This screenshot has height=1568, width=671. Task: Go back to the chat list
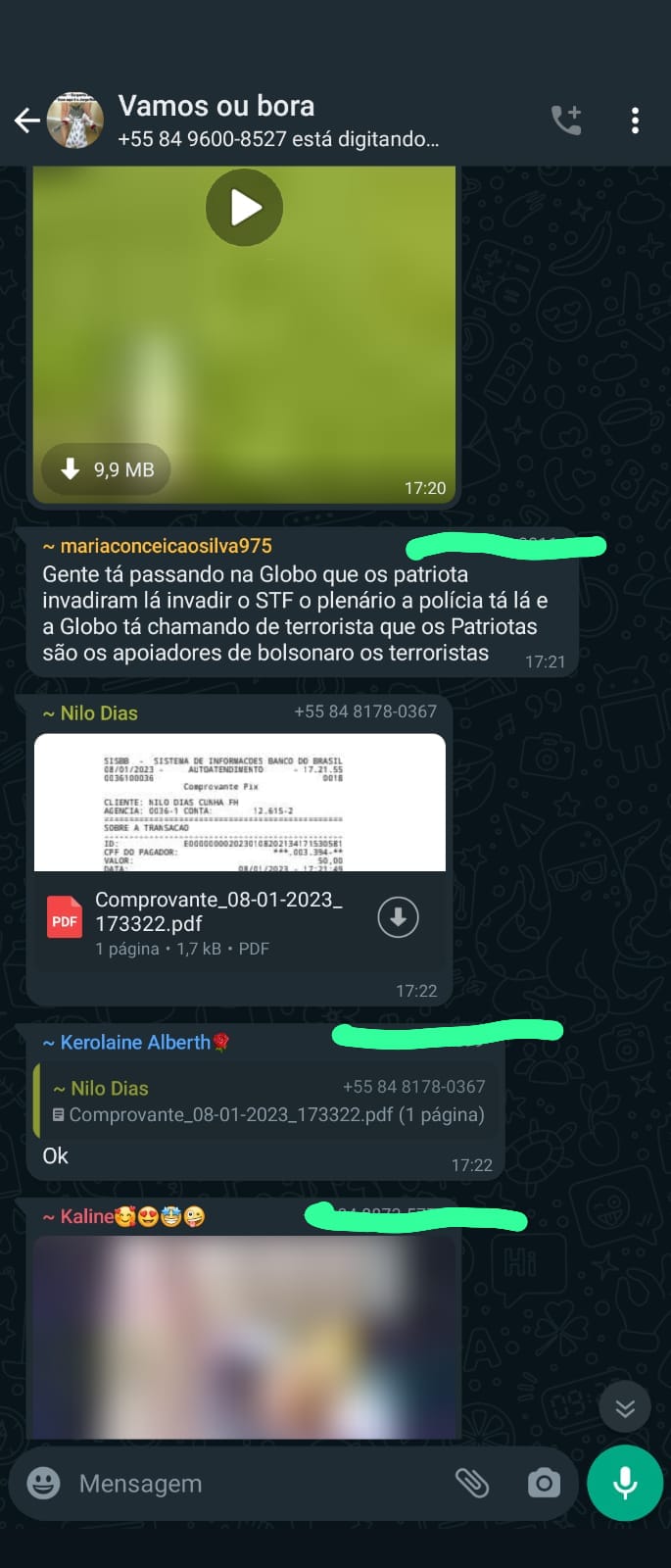click(x=27, y=122)
